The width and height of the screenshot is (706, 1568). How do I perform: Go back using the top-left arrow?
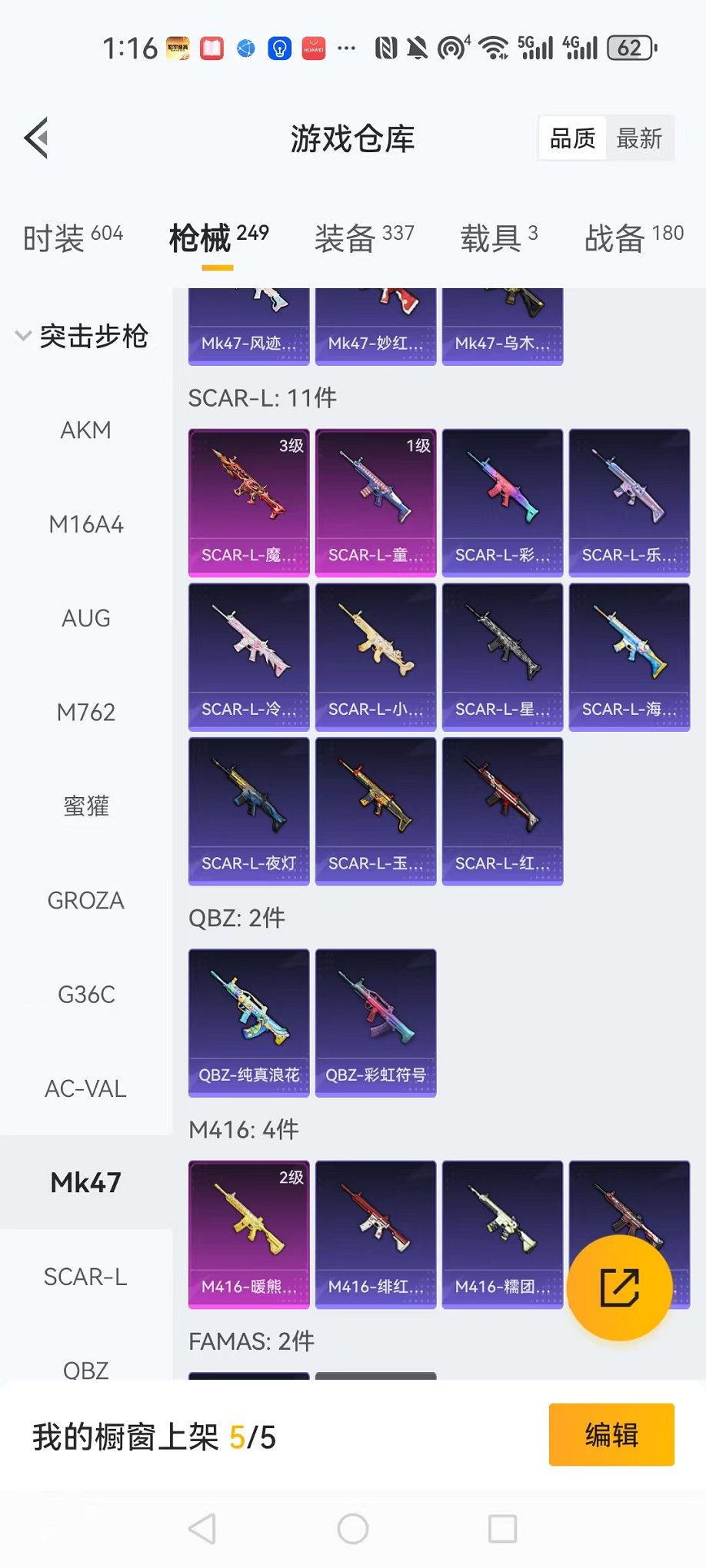36,138
